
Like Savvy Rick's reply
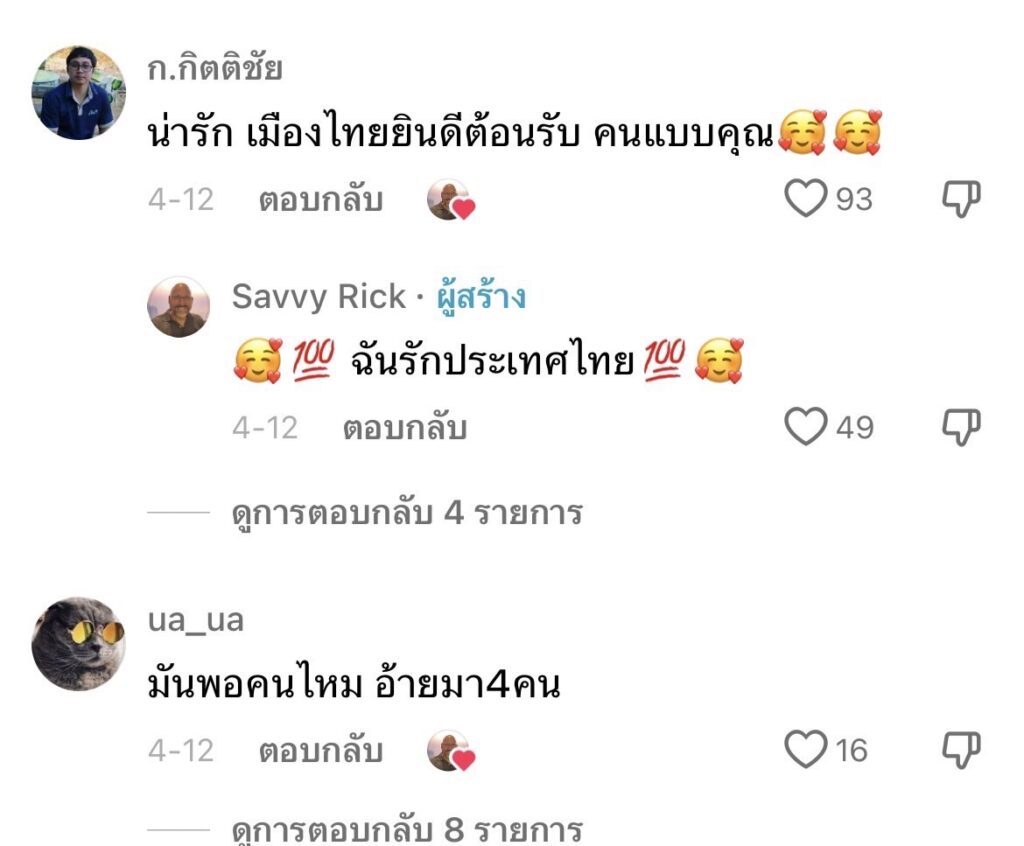805,428
